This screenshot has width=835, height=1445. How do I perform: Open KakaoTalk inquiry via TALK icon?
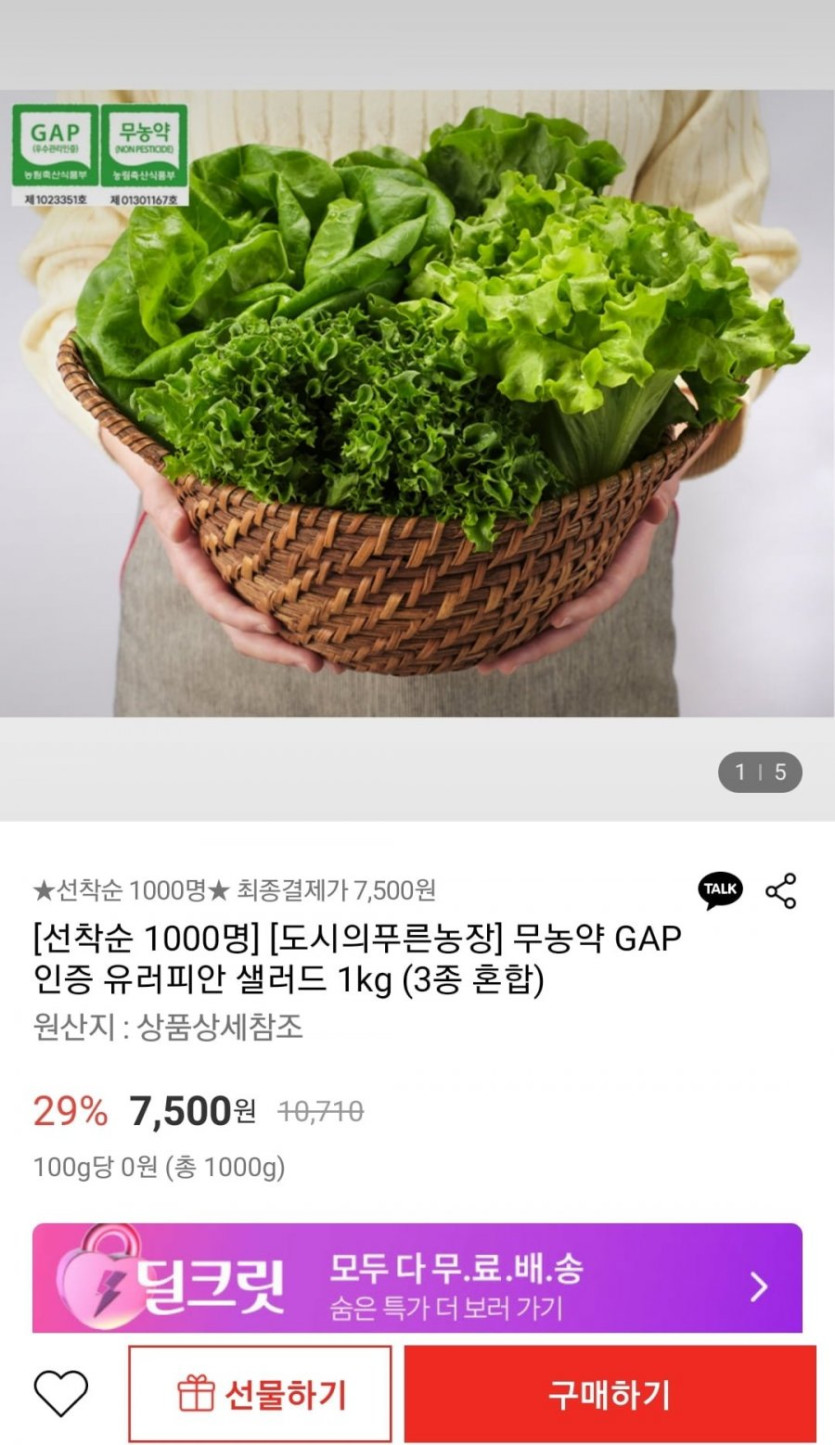(720, 890)
